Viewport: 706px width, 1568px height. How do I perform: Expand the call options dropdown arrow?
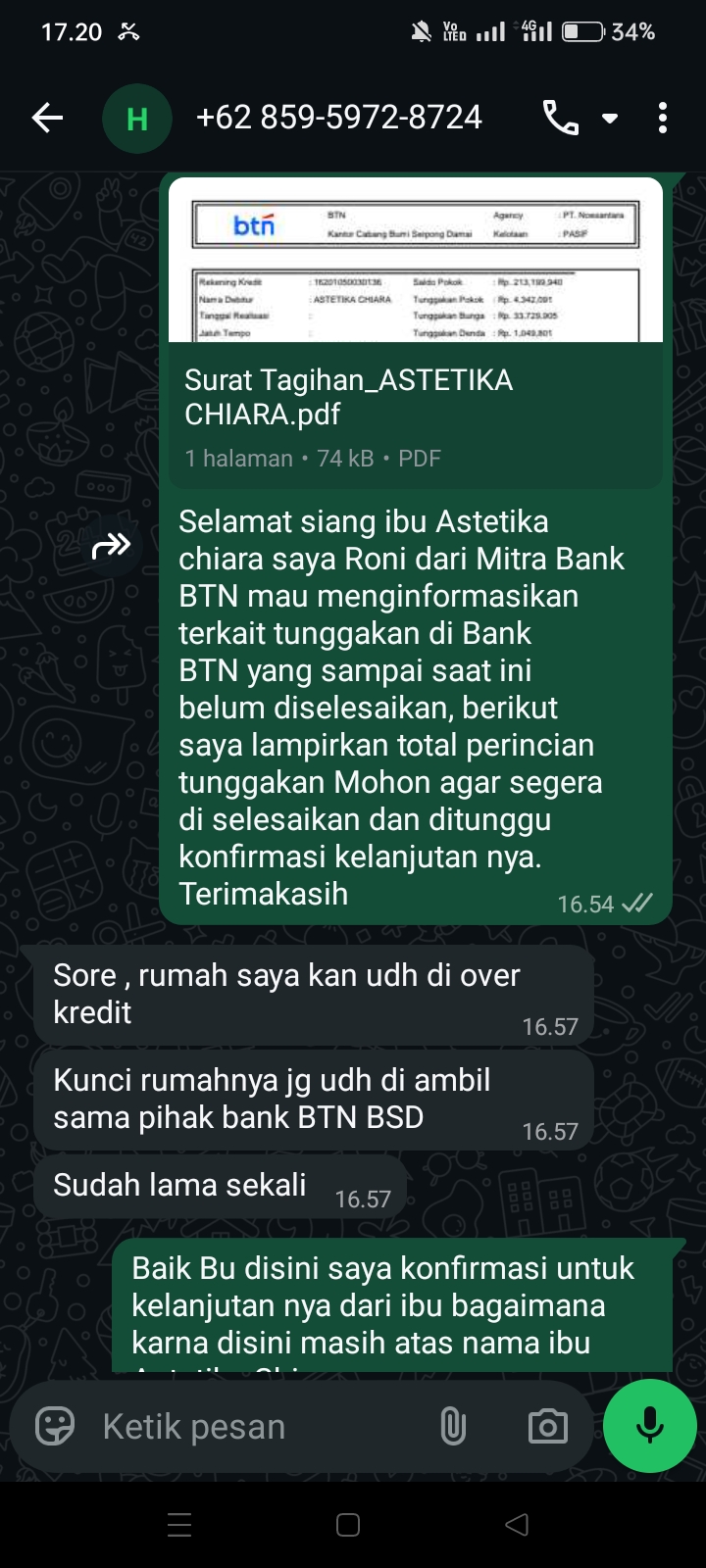pyautogui.click(x=610, y=120)
